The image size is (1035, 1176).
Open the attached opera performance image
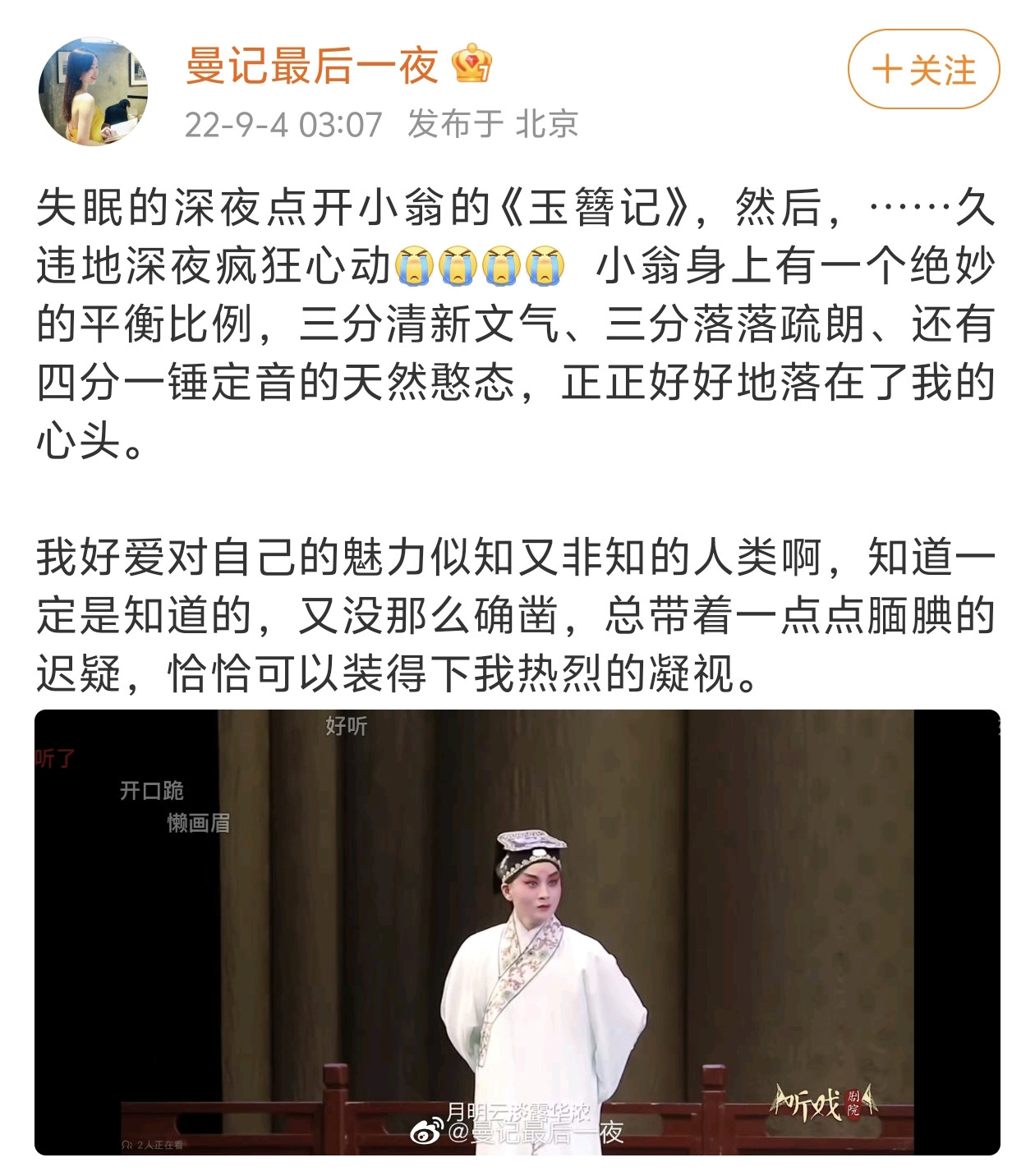pos(517,932)
